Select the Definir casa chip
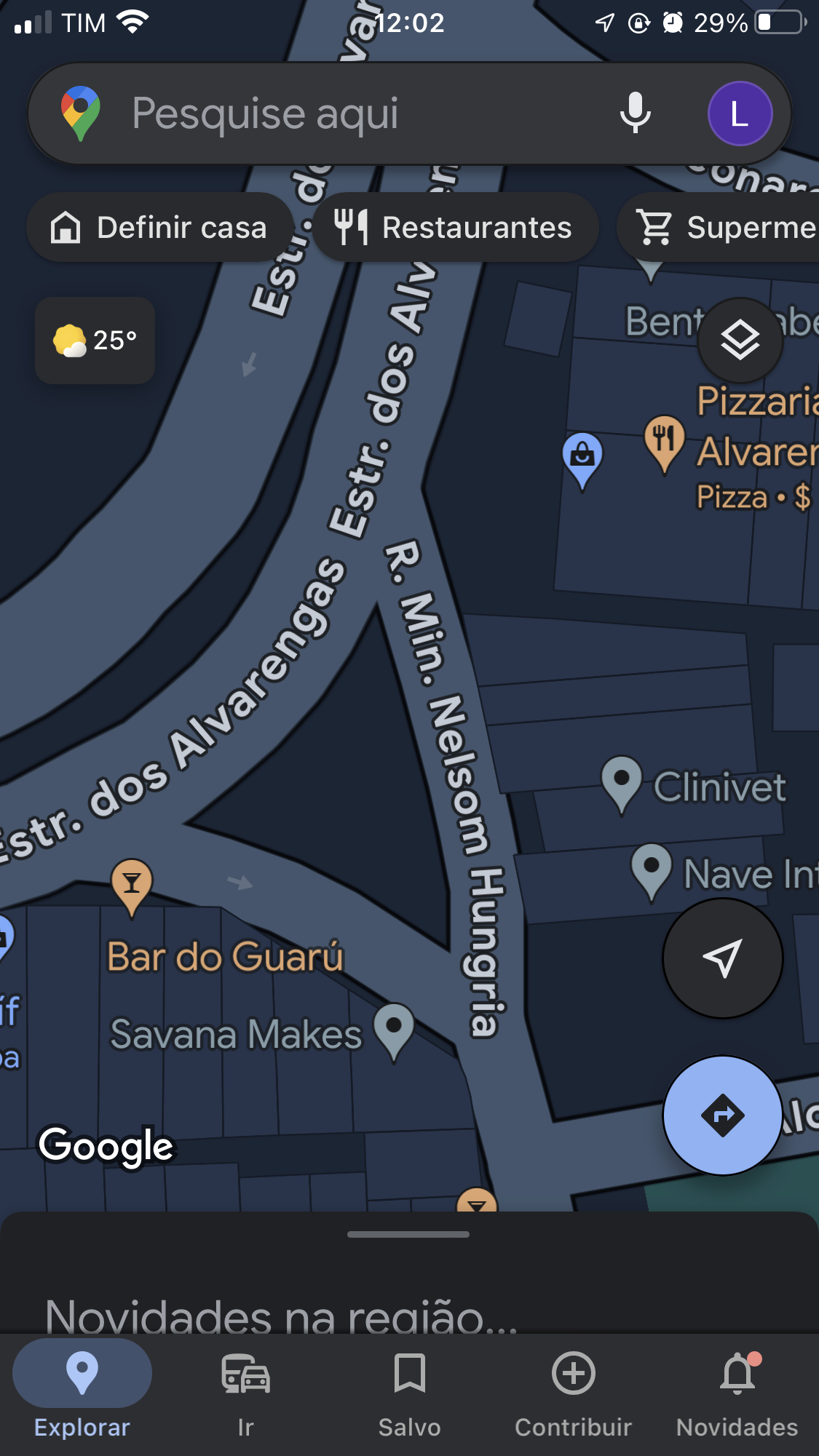 159,228
